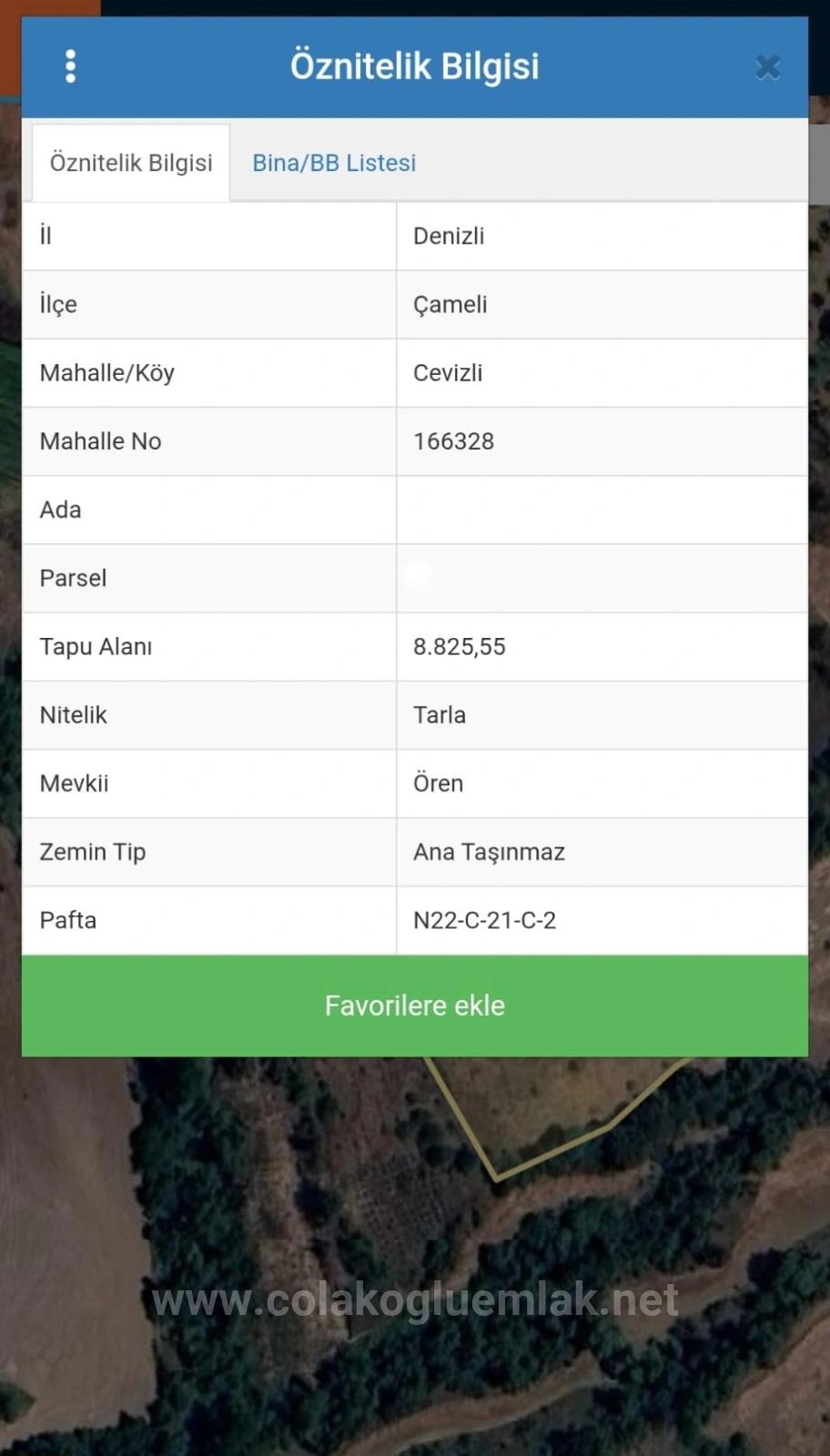830x1456 pixels.
Task: Tap the Favorilere ekle button
Action: point(415,1006)
